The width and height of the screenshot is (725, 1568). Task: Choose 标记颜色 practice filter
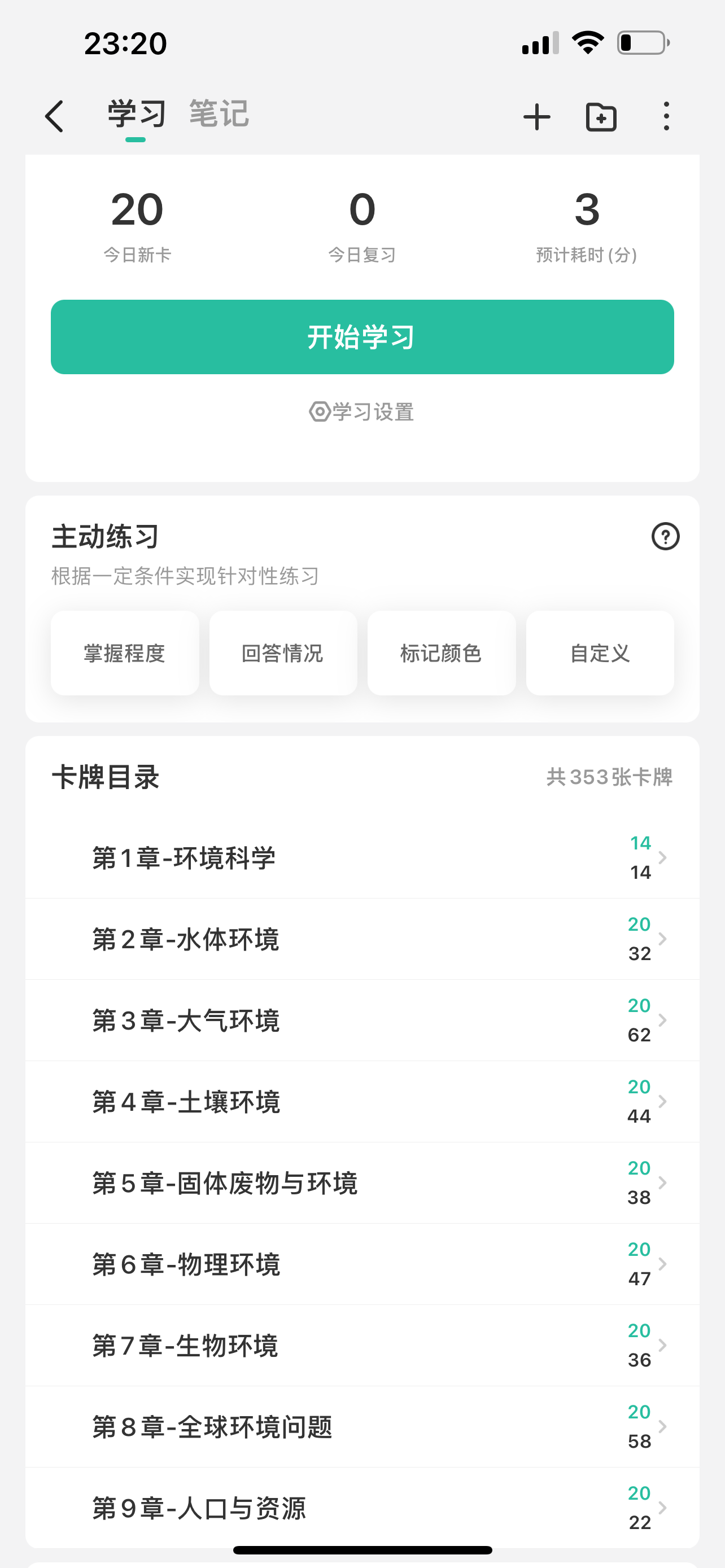[442, 653]
